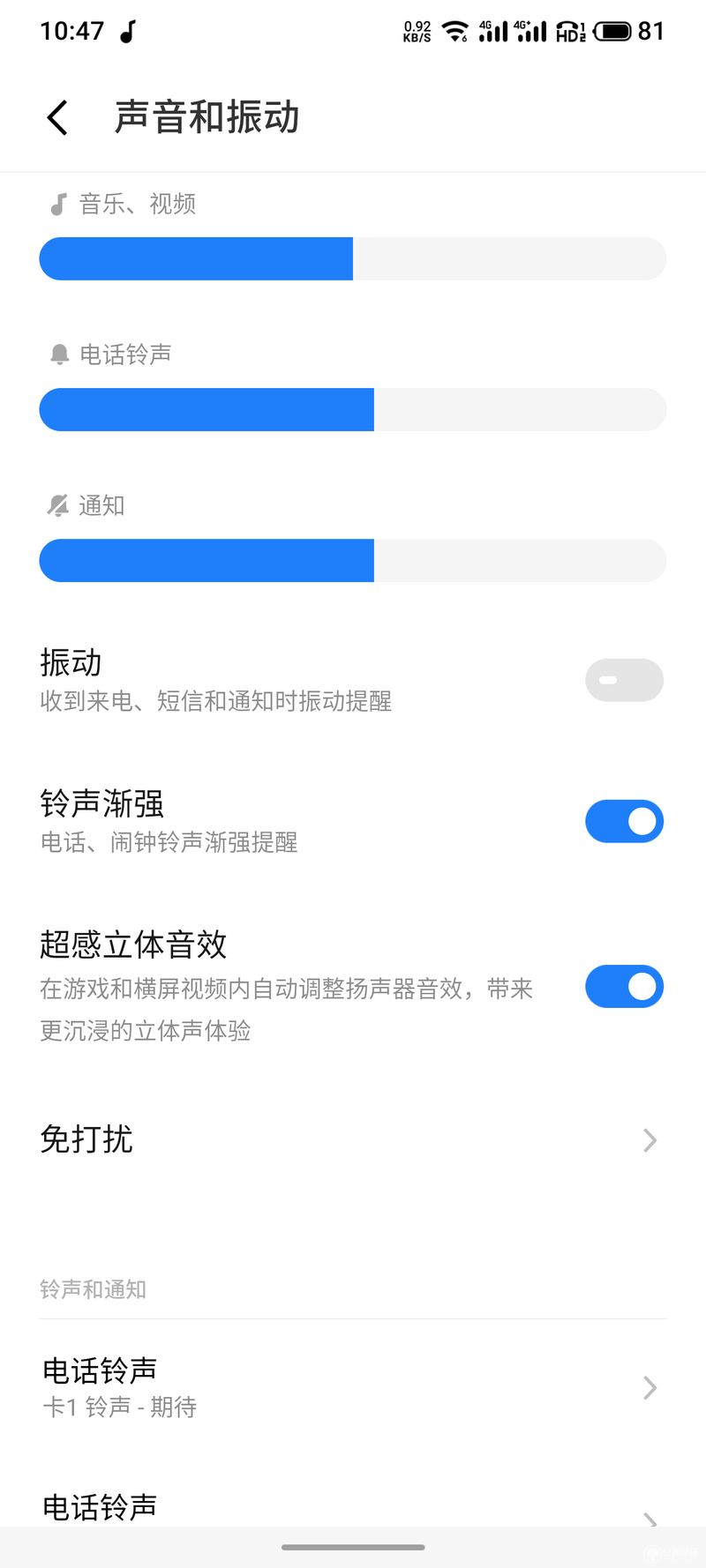Toggle the 振动 switch
This screenshot has height=1568, width=706.
click(624, 680)
